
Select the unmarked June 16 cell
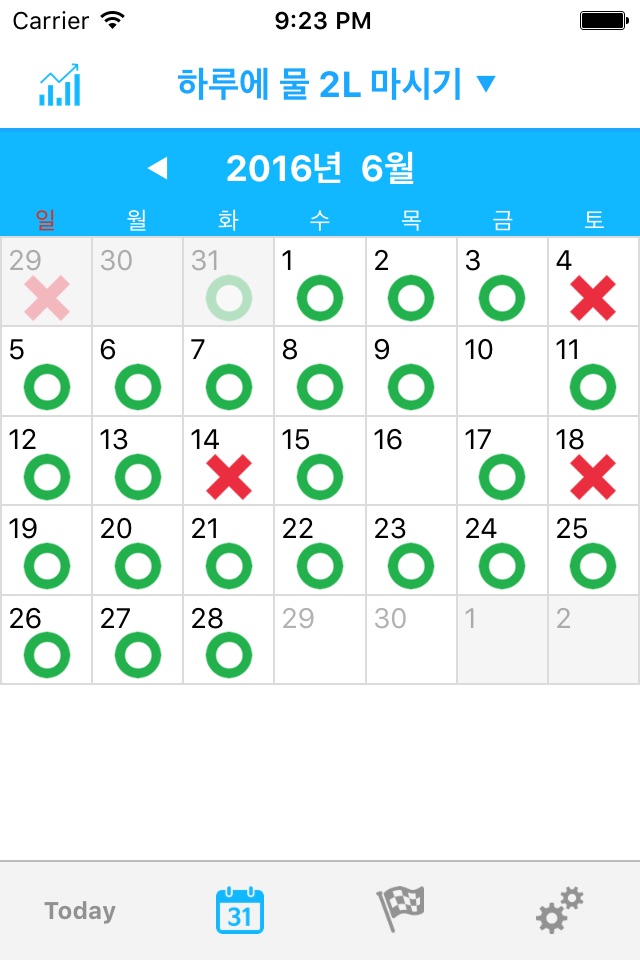411,461
